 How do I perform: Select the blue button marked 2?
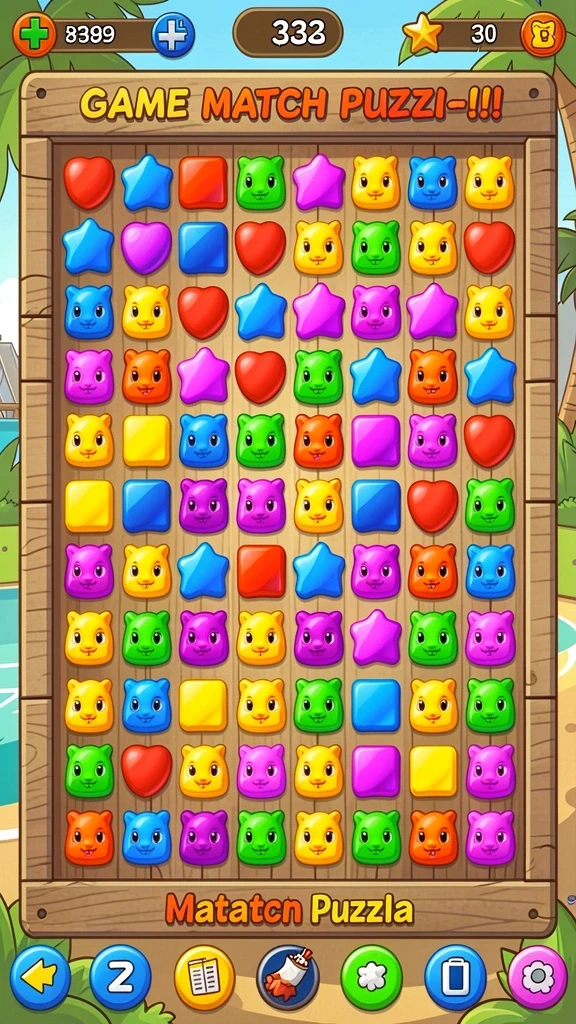tap(120, 977)
